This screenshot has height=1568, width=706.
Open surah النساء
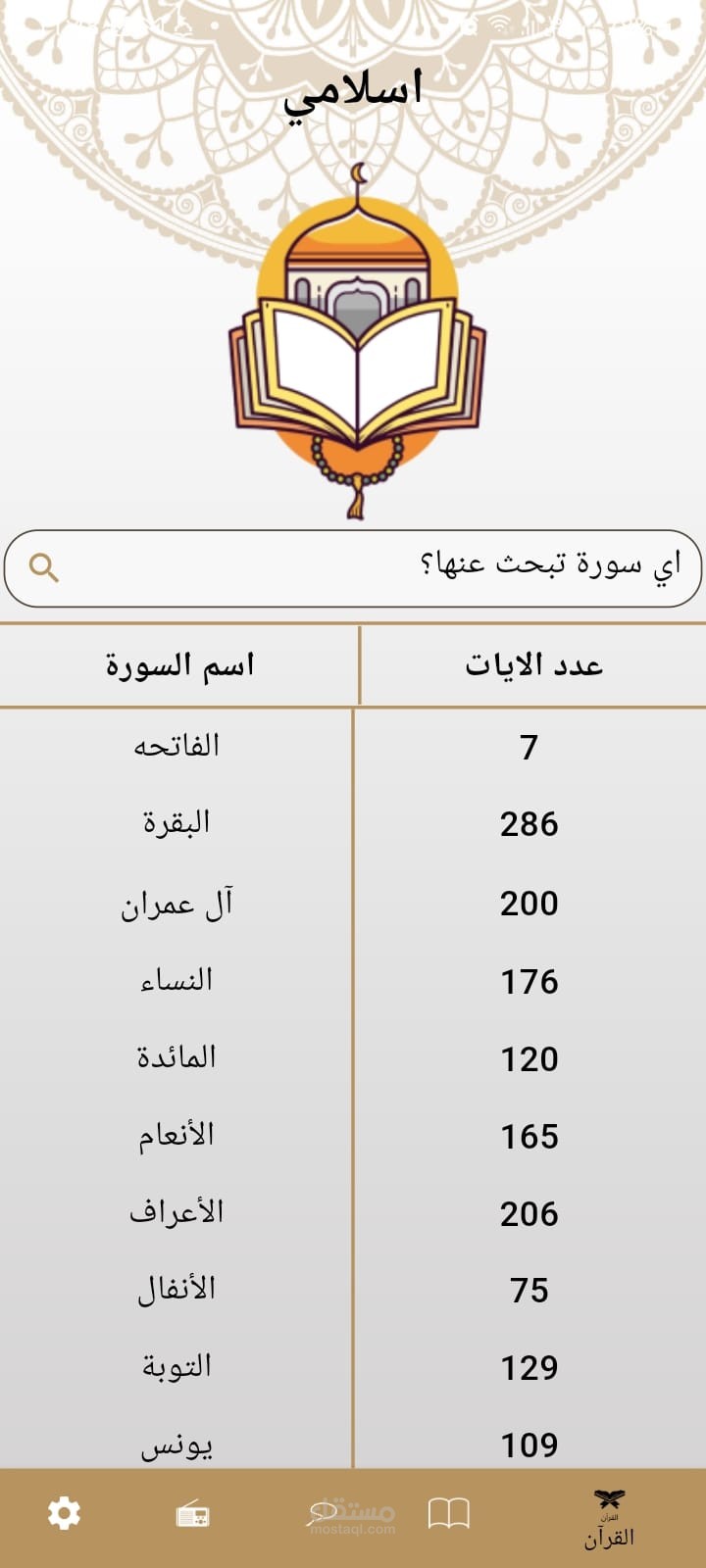pos(176,980)
